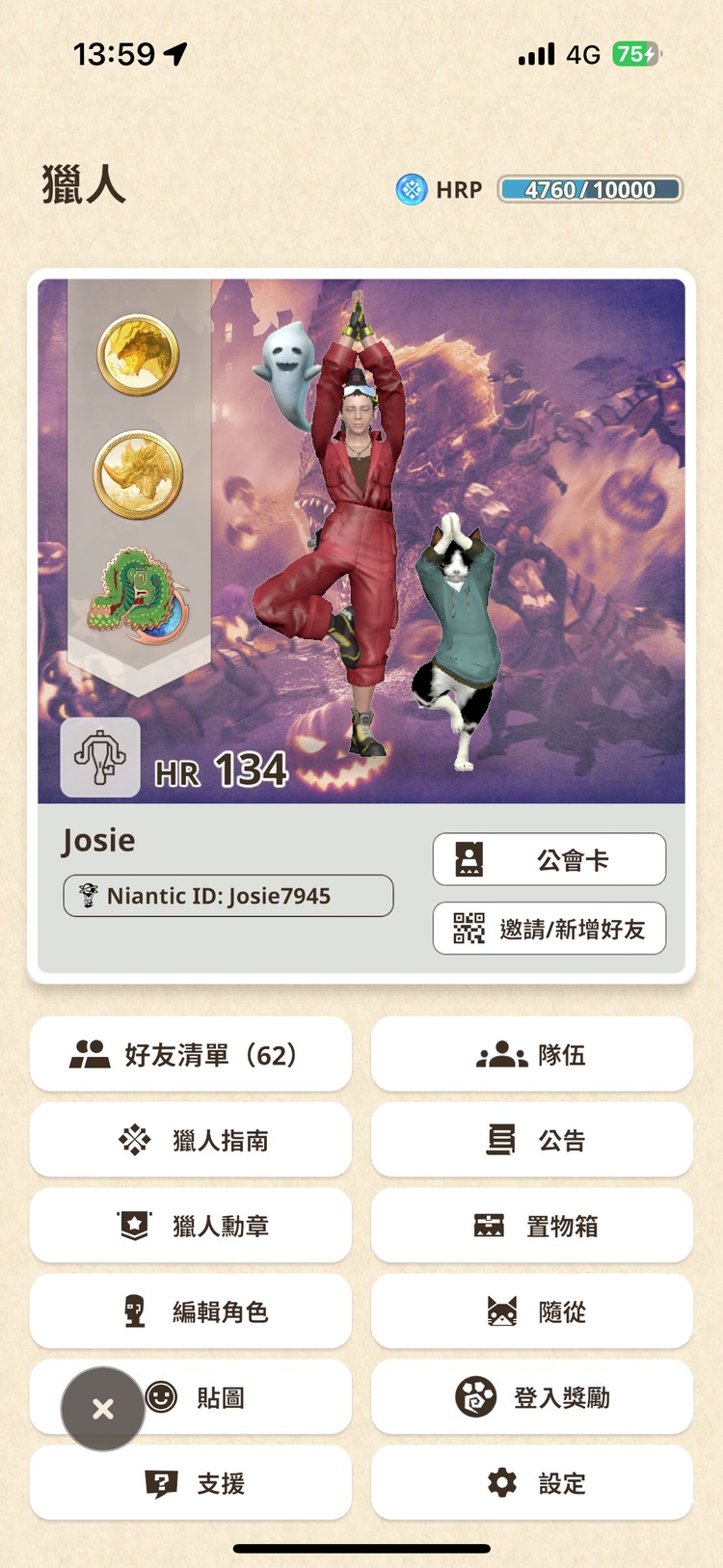723x1568 pixels.
Task: View 公告 announcements
Action: (531, 1140)
